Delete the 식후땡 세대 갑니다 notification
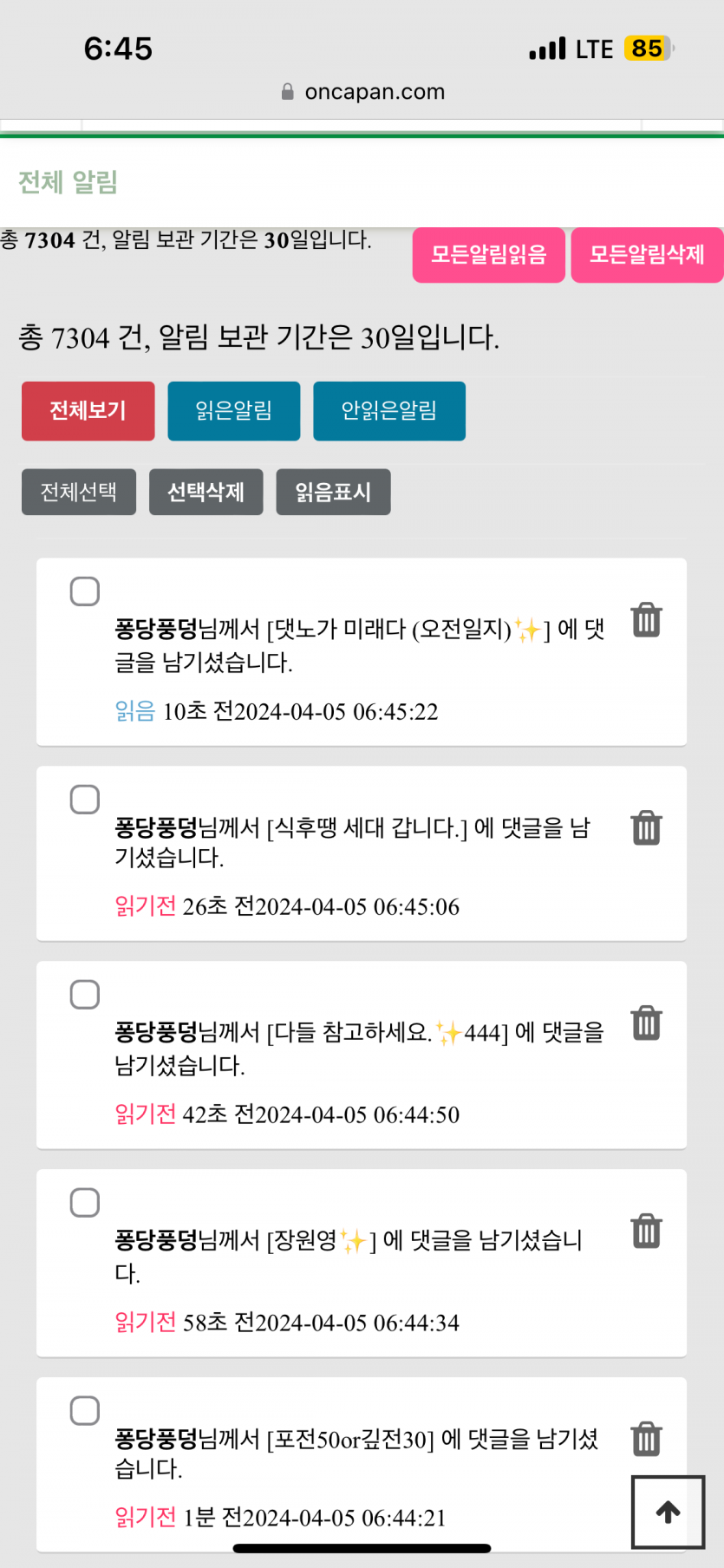724x1568 pixels. click(x=647, y=828)
